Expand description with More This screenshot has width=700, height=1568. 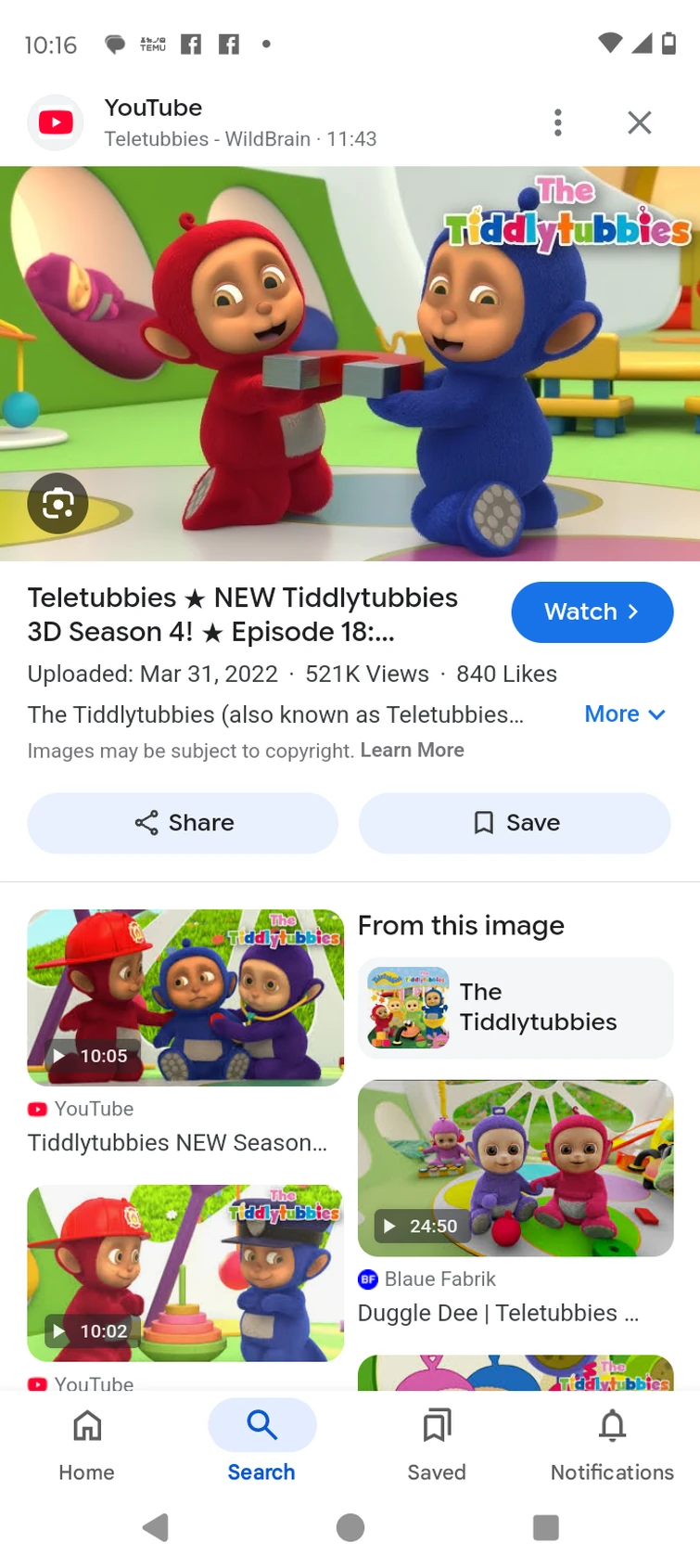click(x=624, y=714)
